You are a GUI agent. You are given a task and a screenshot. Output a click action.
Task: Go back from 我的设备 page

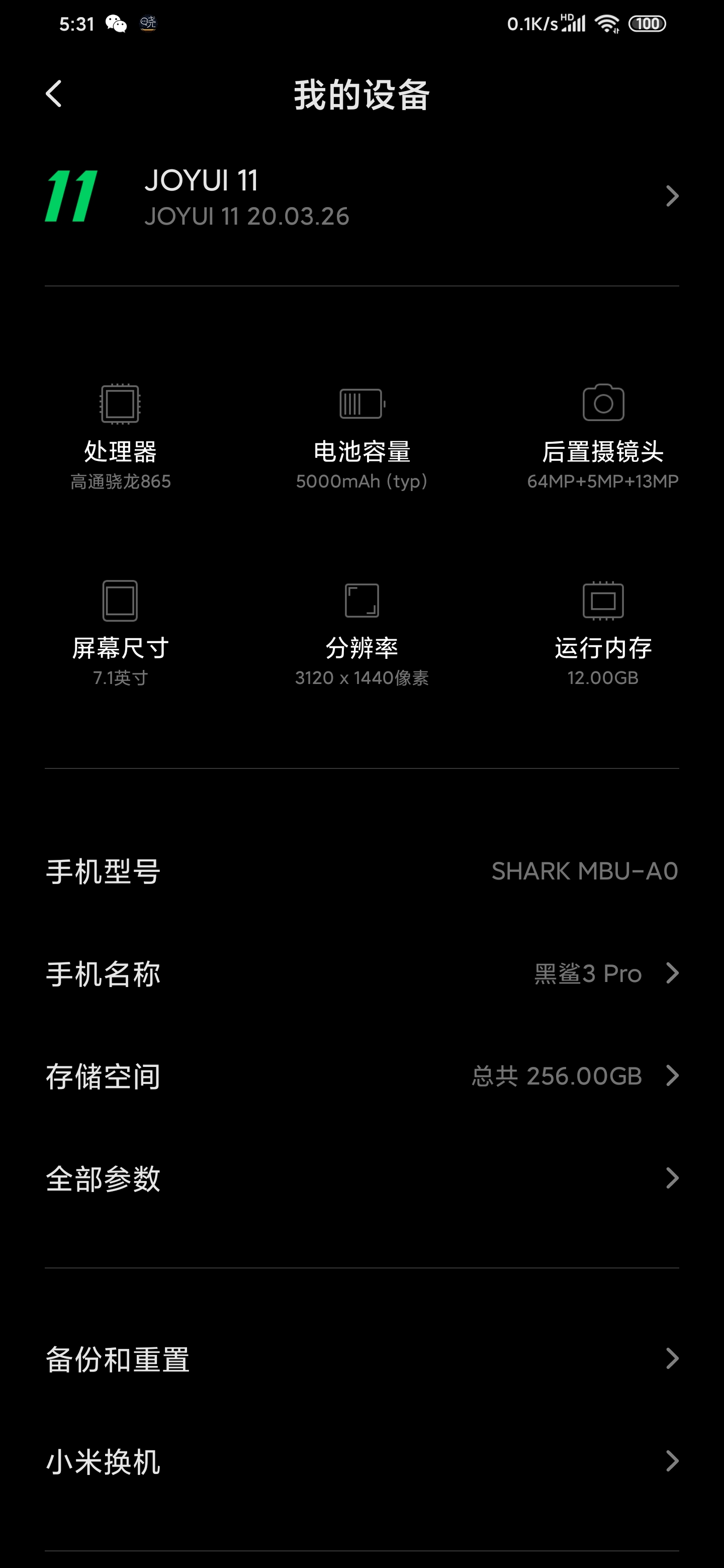54,94
